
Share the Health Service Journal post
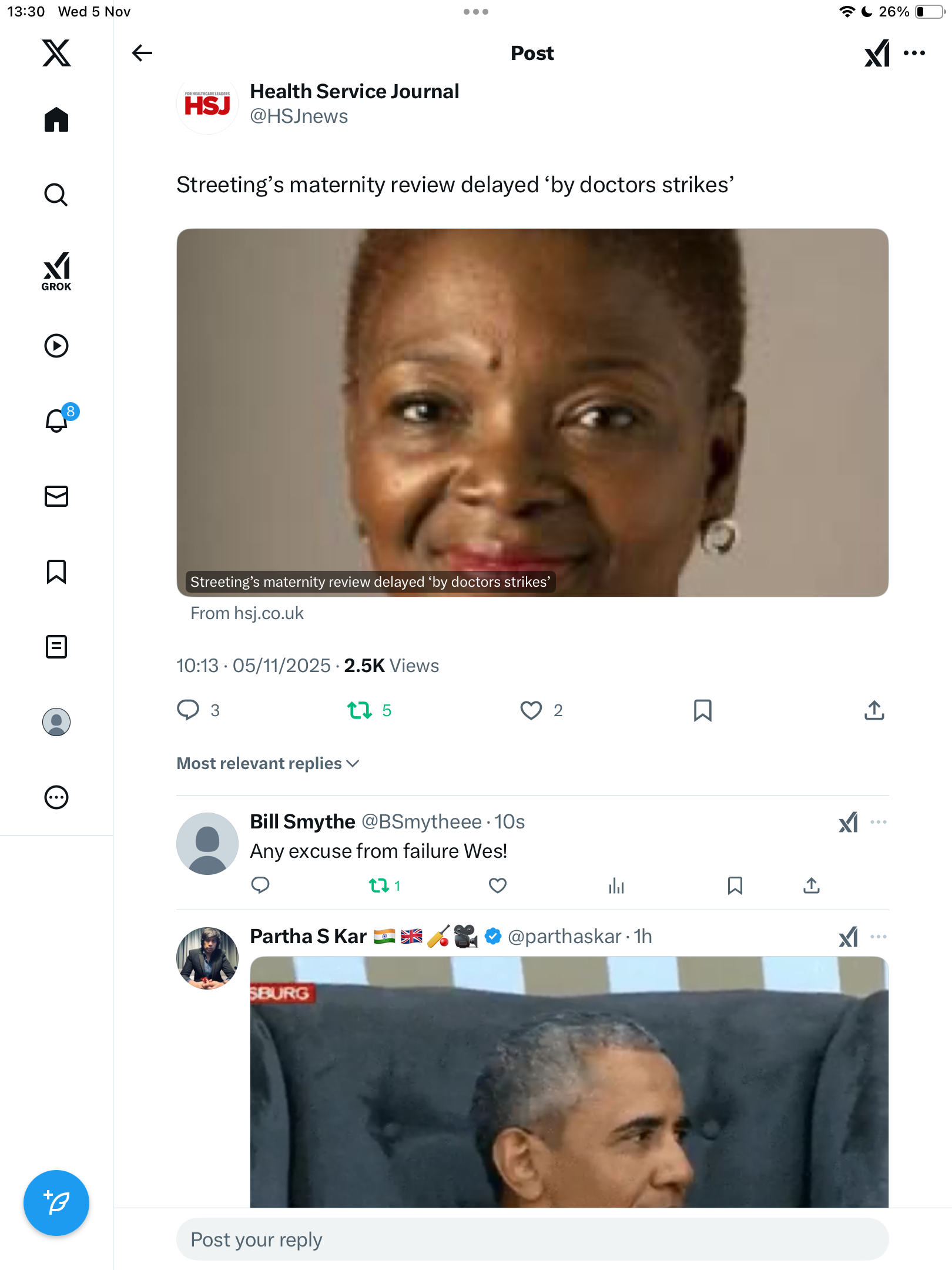tap(874, 710)
